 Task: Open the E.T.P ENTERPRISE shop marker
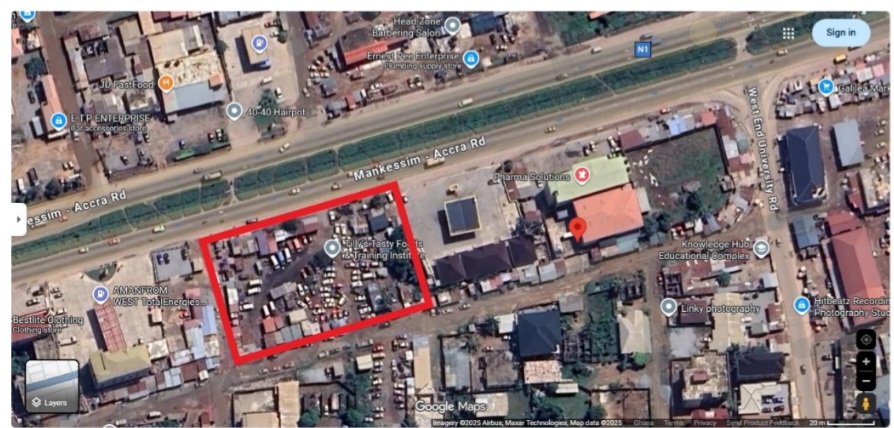[x=58, y=121]
